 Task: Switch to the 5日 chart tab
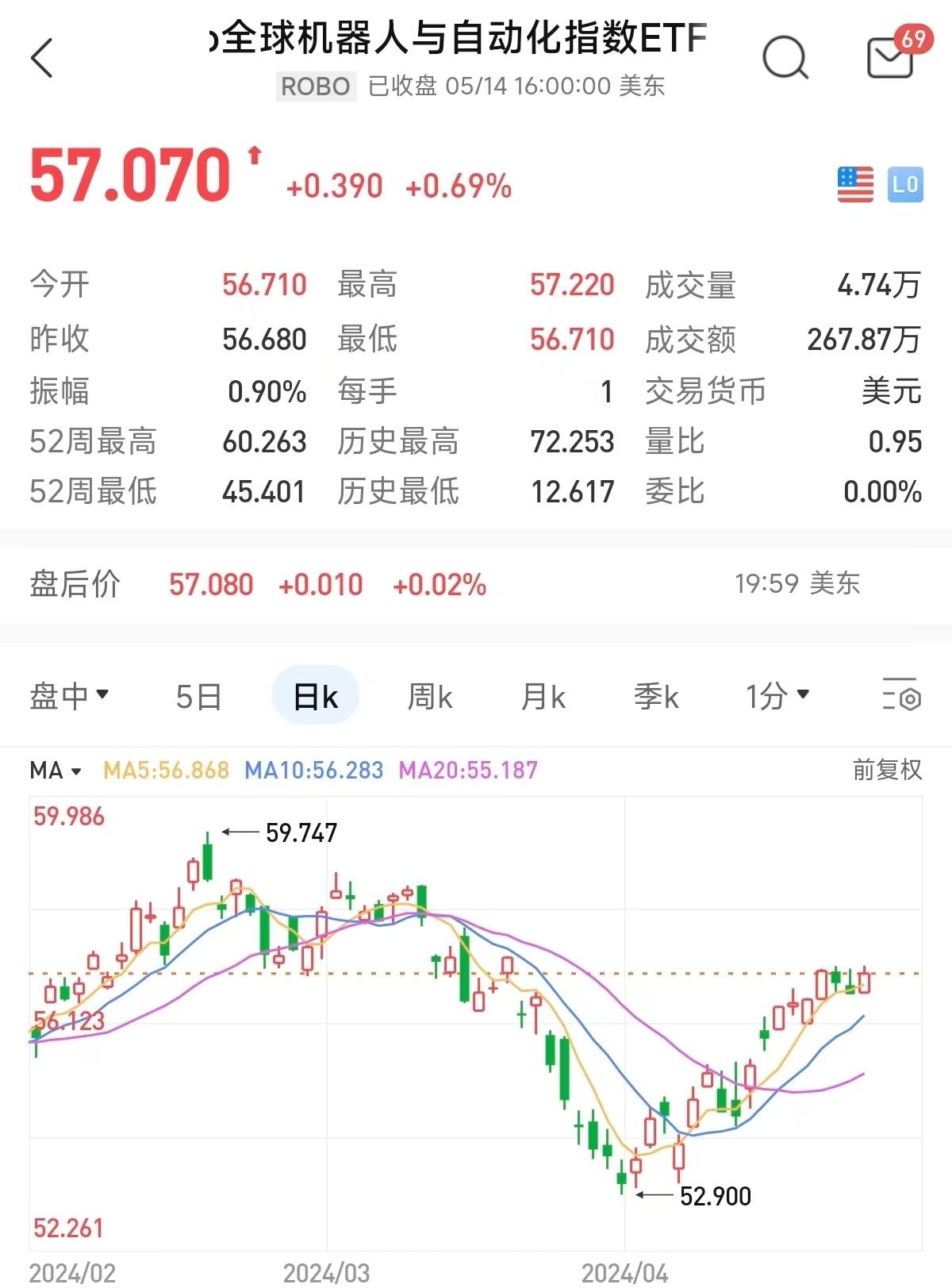[x=198, y=697]
